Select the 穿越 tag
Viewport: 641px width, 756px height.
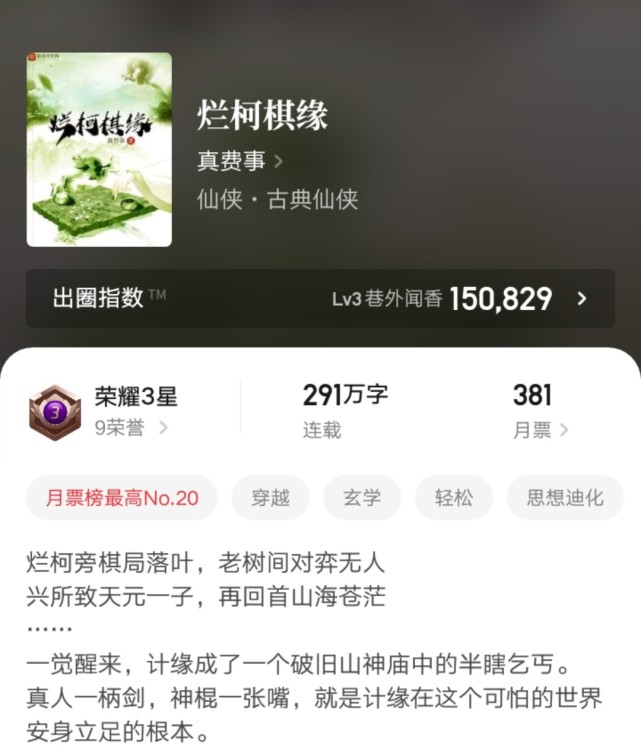click(x=270, y=498)
